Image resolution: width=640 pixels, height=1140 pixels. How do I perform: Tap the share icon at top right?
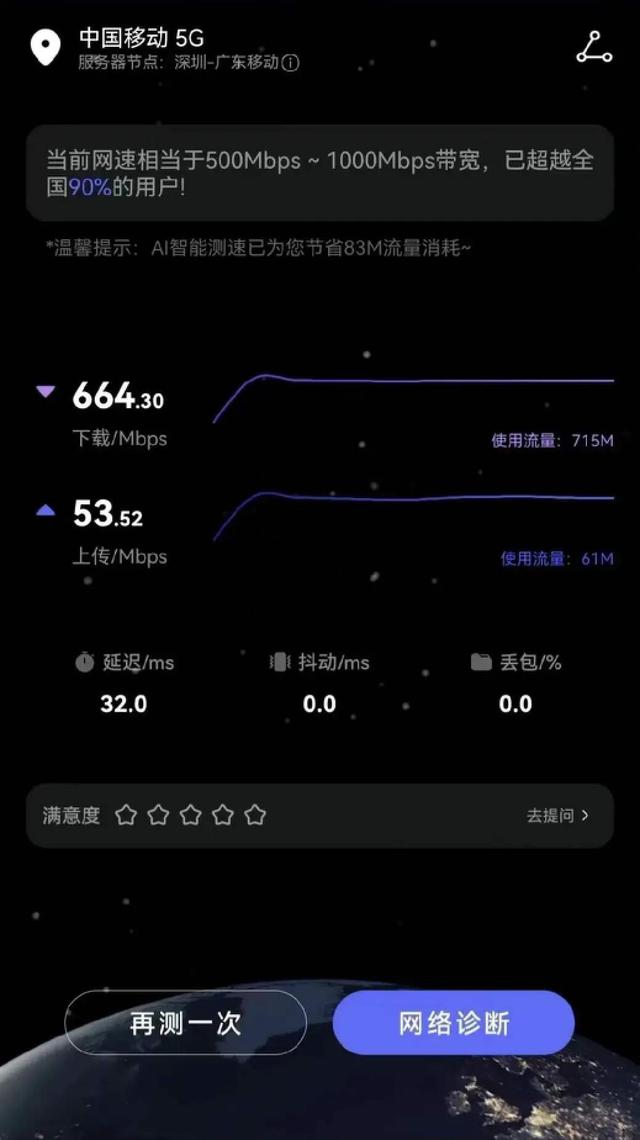(594, 47)
